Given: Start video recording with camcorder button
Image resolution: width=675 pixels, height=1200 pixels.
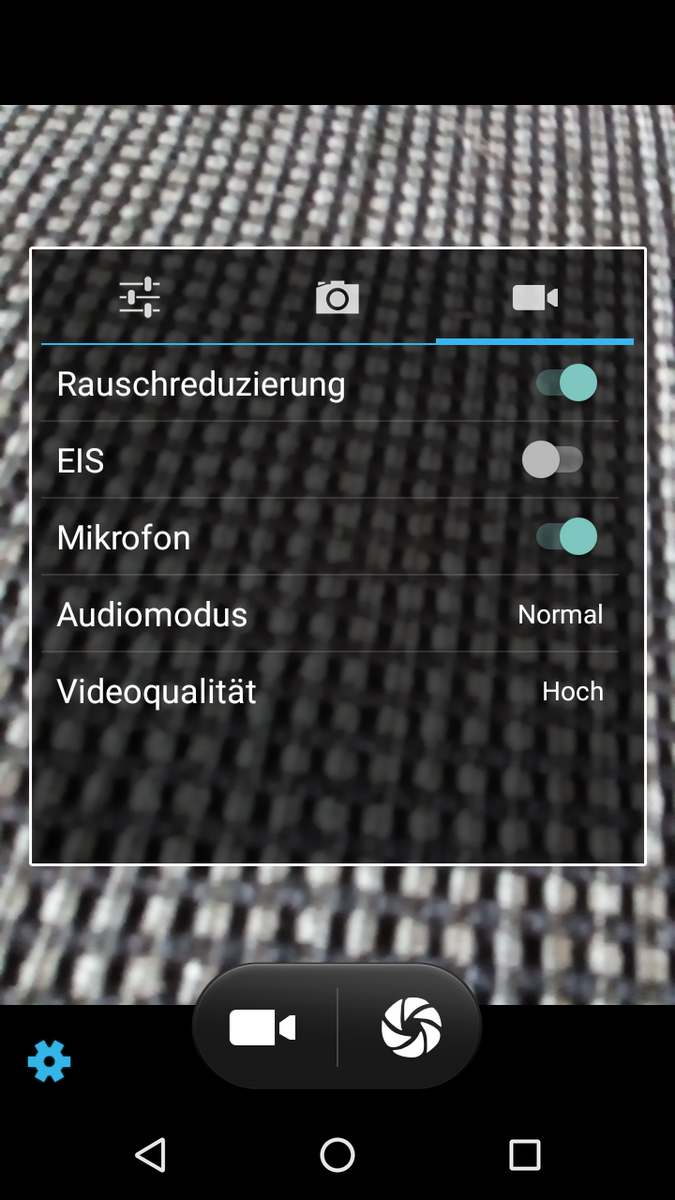Looking at the screenshot, I should 263,1028.
